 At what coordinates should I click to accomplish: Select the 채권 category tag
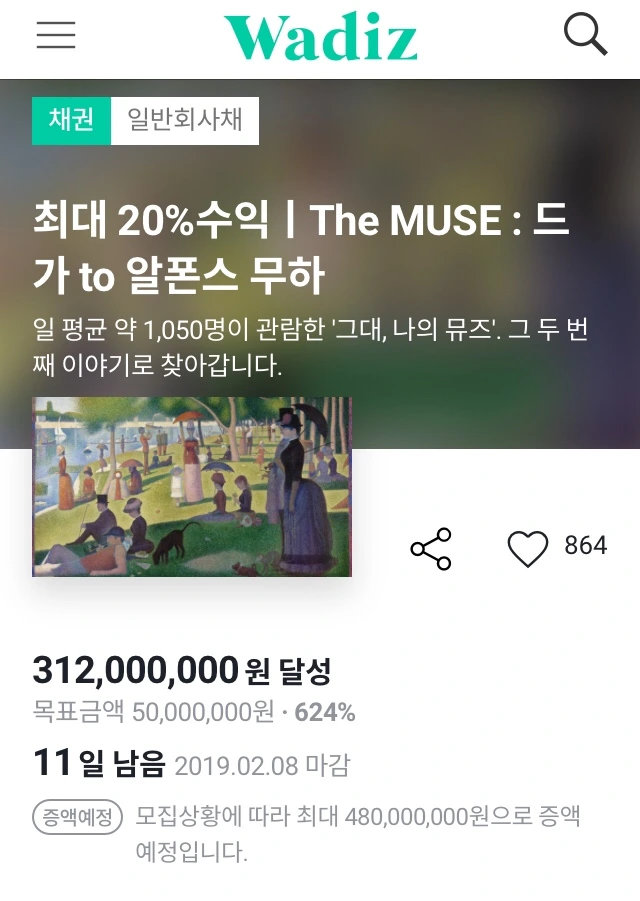71,121
